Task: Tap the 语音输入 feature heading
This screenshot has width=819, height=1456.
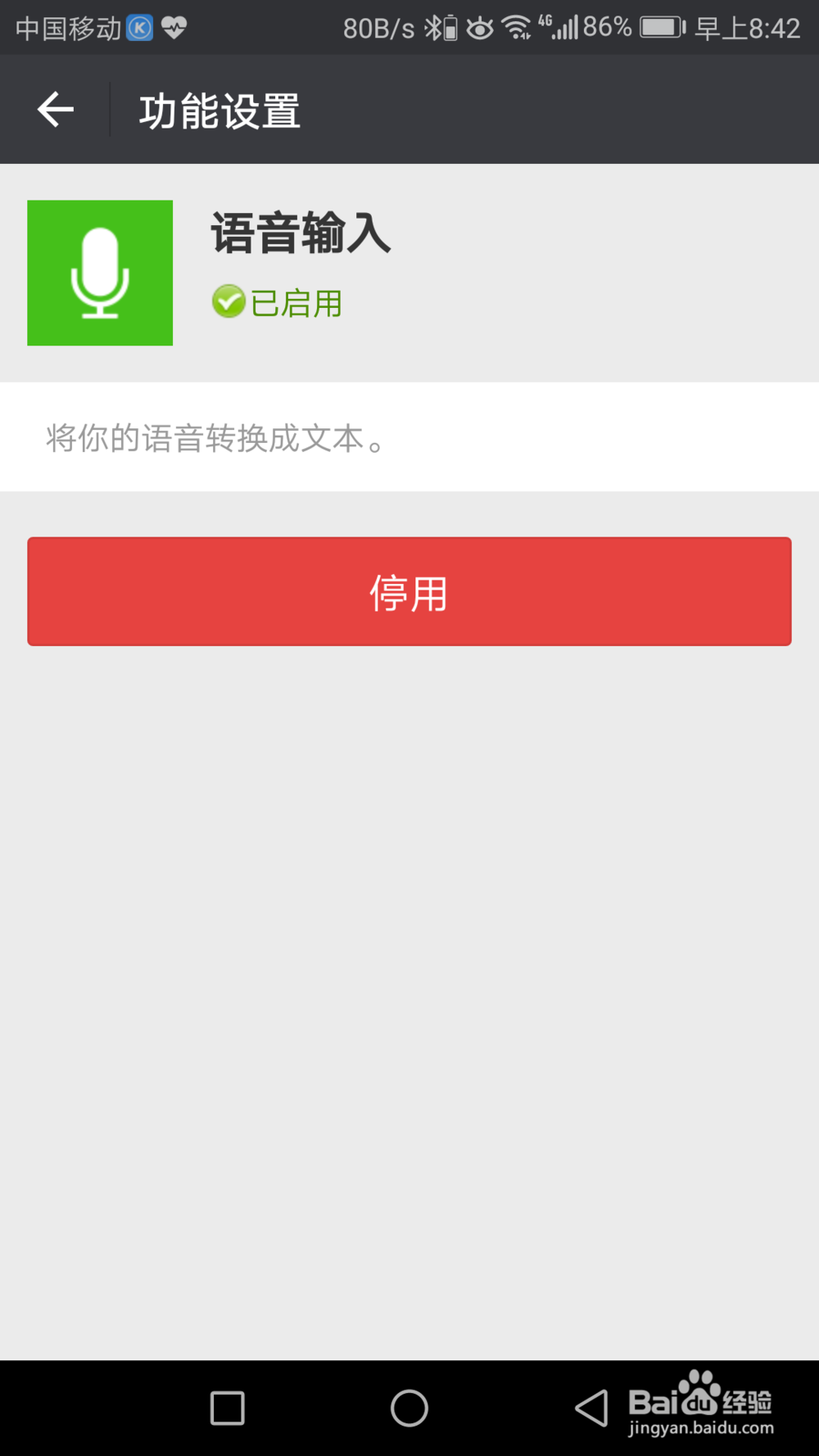Action: [299, 236]
